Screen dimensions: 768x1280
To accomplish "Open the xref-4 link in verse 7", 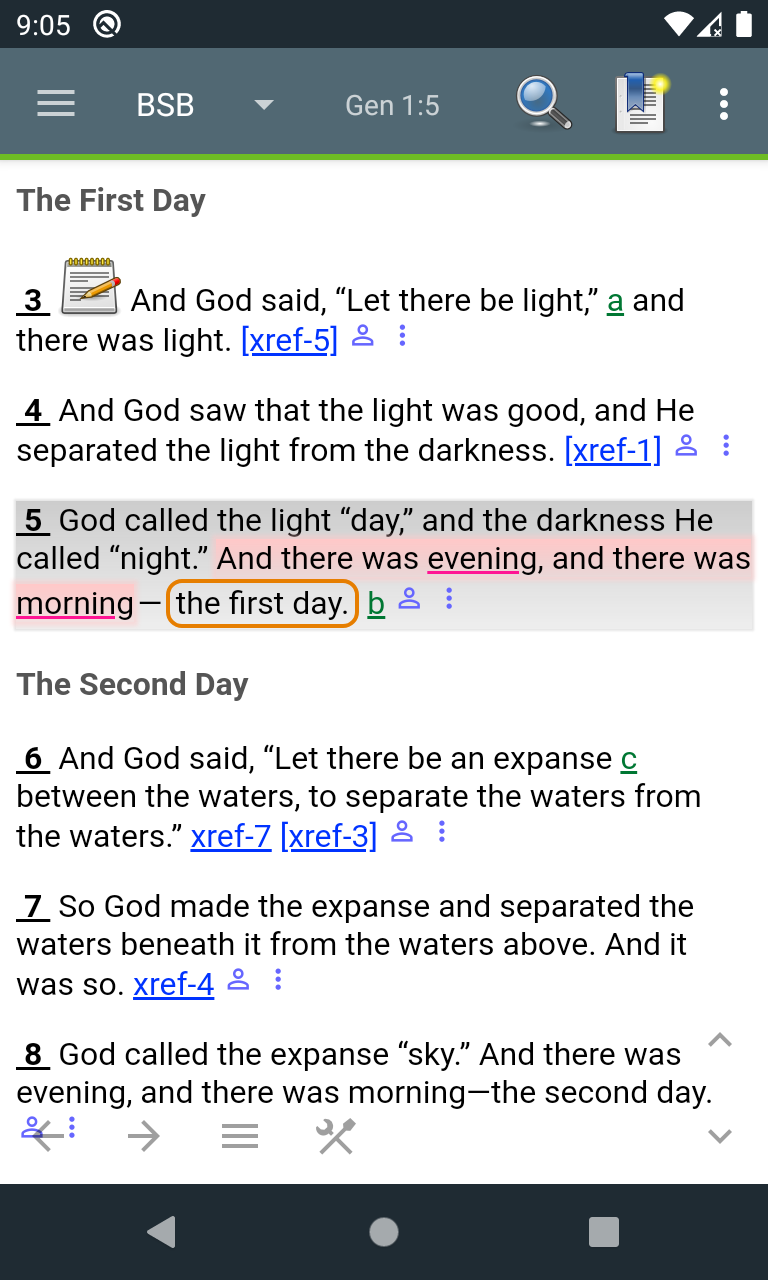I will pyautogui.click(x=174, y=985).
